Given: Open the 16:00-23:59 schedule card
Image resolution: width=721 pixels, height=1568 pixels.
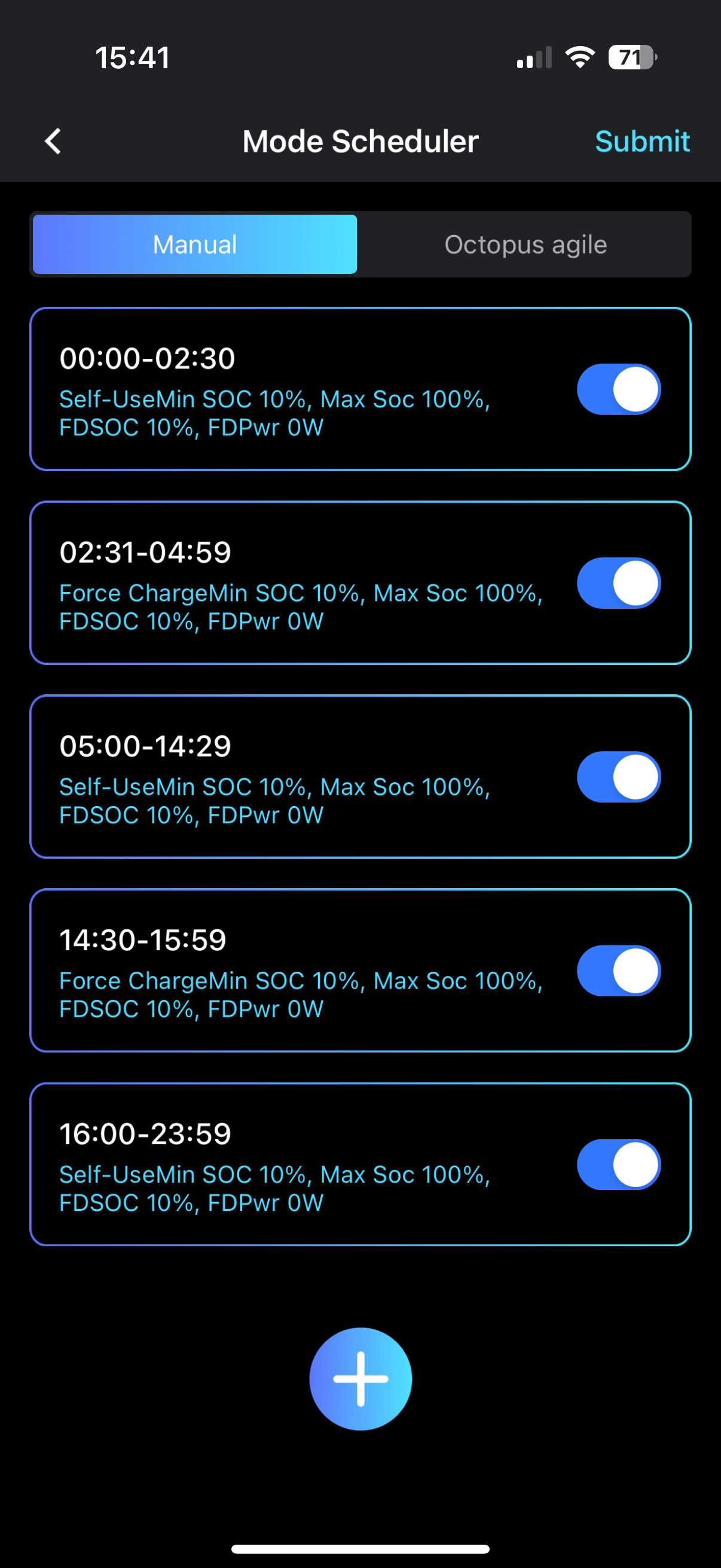Looking at the screenshot, I should (274, 1164).
